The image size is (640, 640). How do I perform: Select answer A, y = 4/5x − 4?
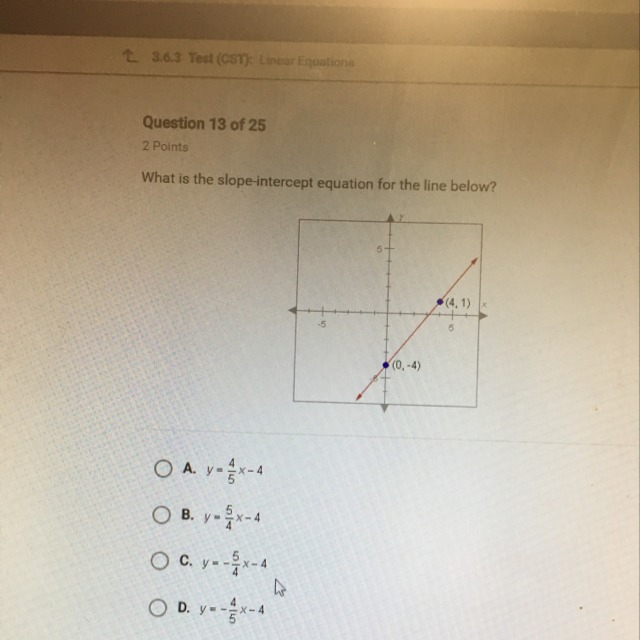[x=161, y=468]
